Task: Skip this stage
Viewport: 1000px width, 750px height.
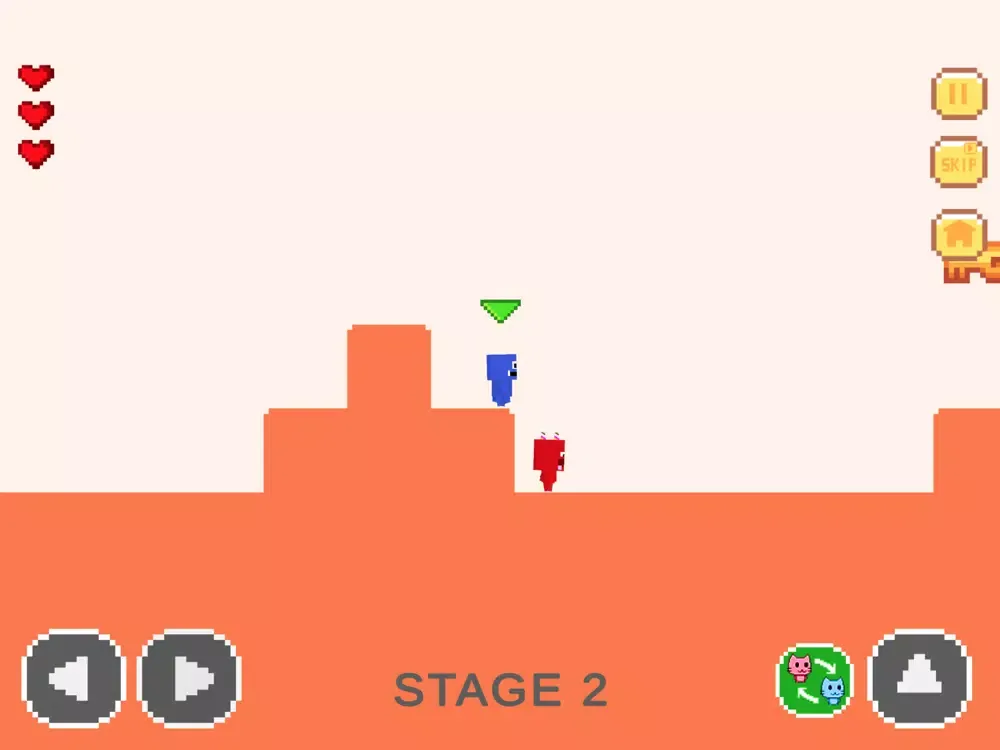Action: [958, 162]
